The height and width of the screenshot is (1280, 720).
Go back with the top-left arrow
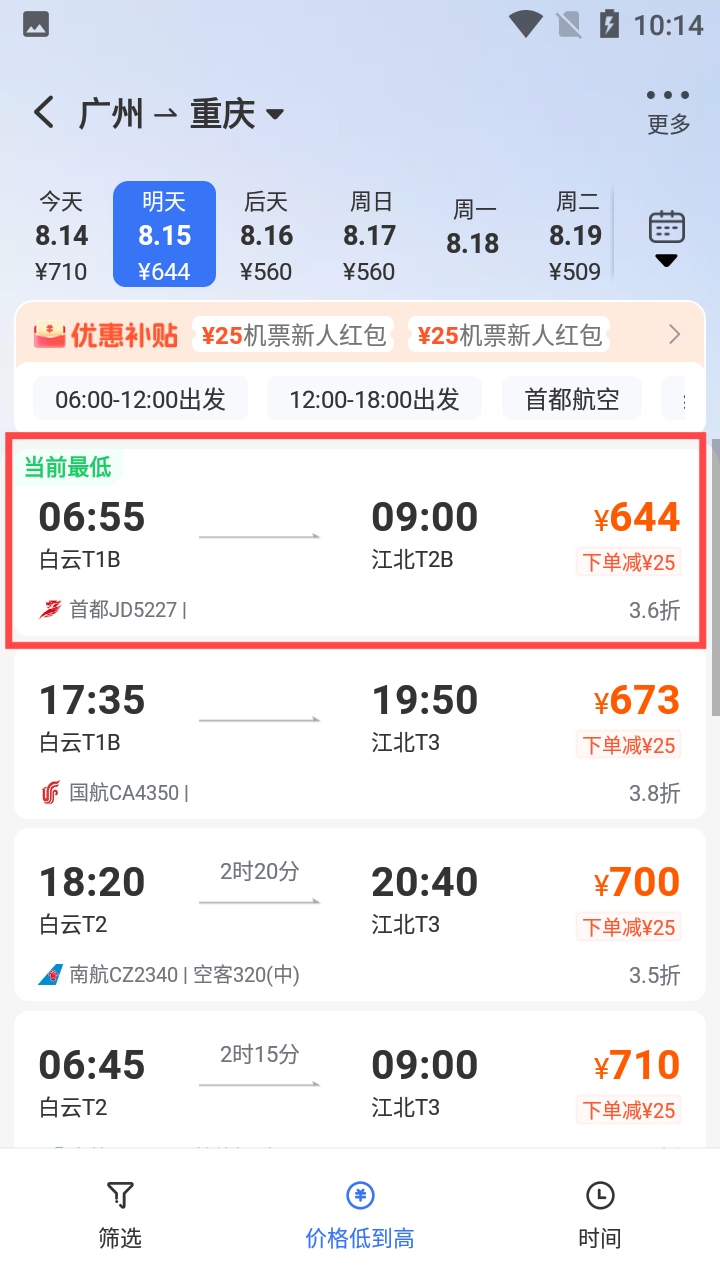tap(44, 112)
